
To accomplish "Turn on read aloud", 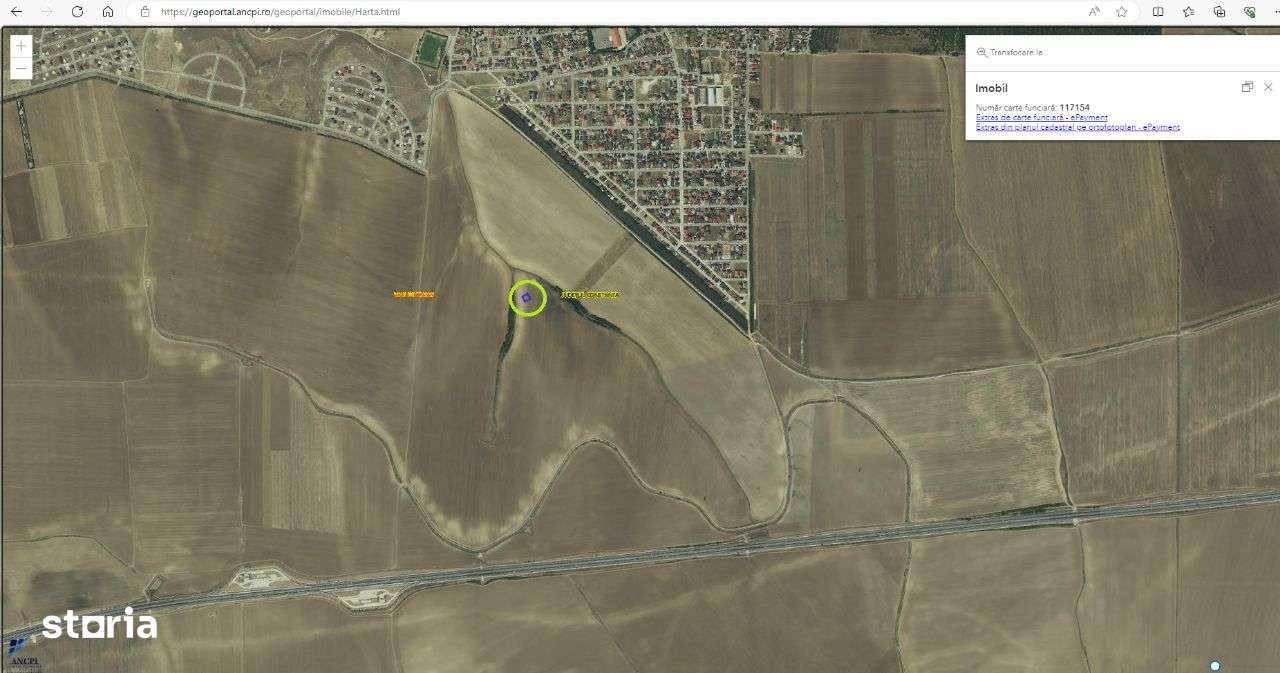I will coord(1094,12).
